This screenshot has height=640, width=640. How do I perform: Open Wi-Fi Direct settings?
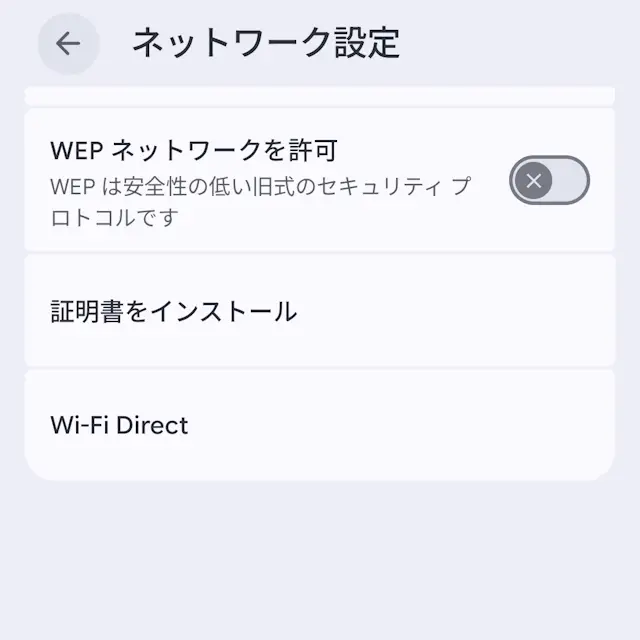coord(120,425)
